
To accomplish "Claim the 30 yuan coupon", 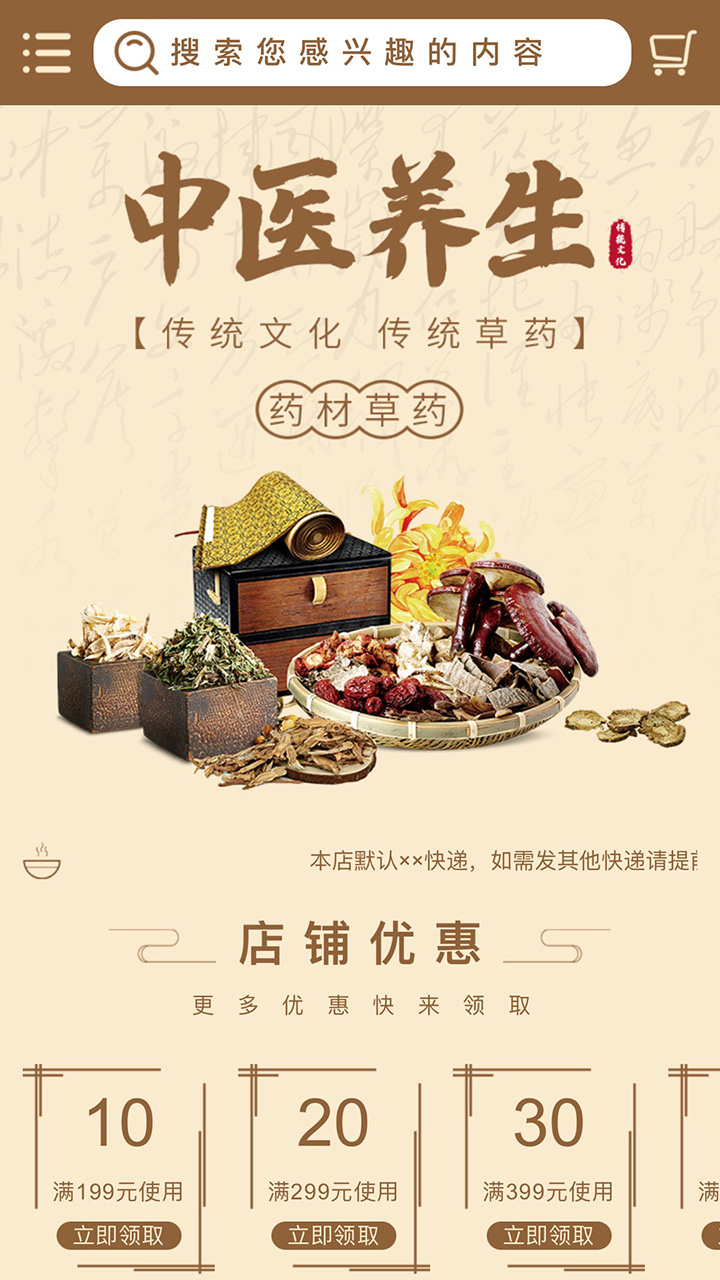I will tap(549, 1235).
